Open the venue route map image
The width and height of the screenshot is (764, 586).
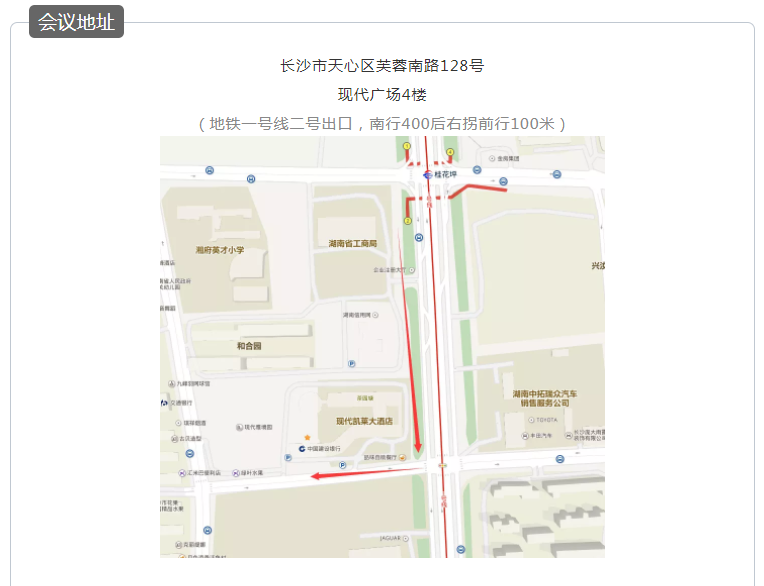(x=382, y=346)
